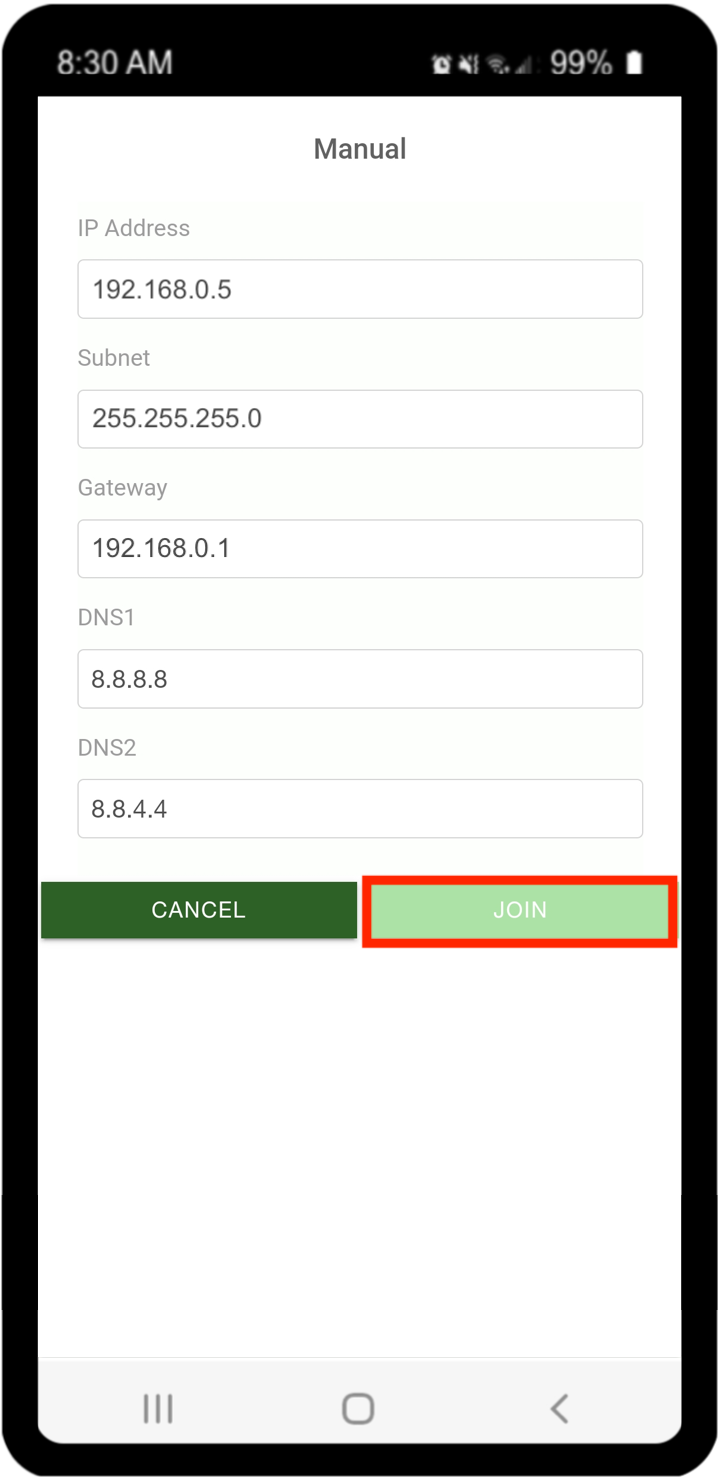Image resolution: width=720 pixels, height=1479 pixels.
Task: Go back using the system back button
Action: tap(560, 1408)
